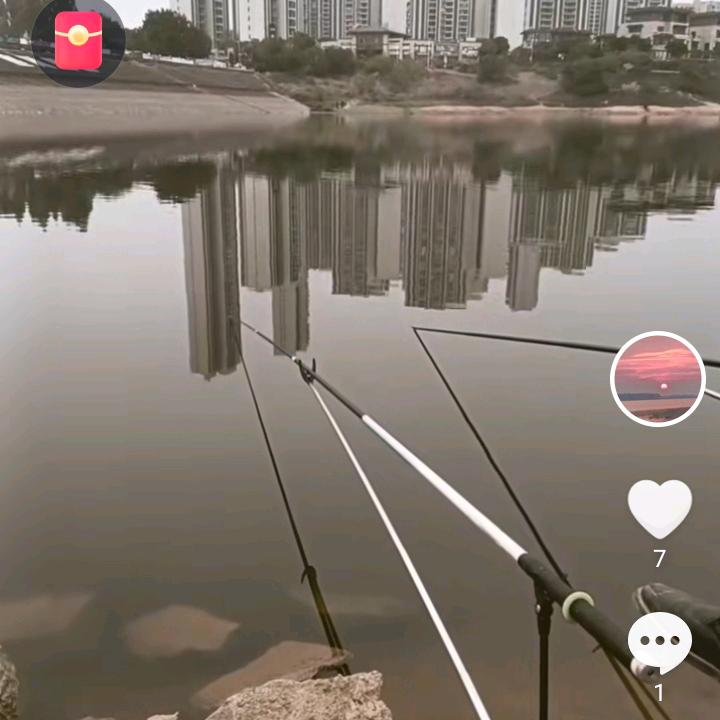Screen dimensions: 720x720
Task: Like this fishing video
Action: point(659,509)
